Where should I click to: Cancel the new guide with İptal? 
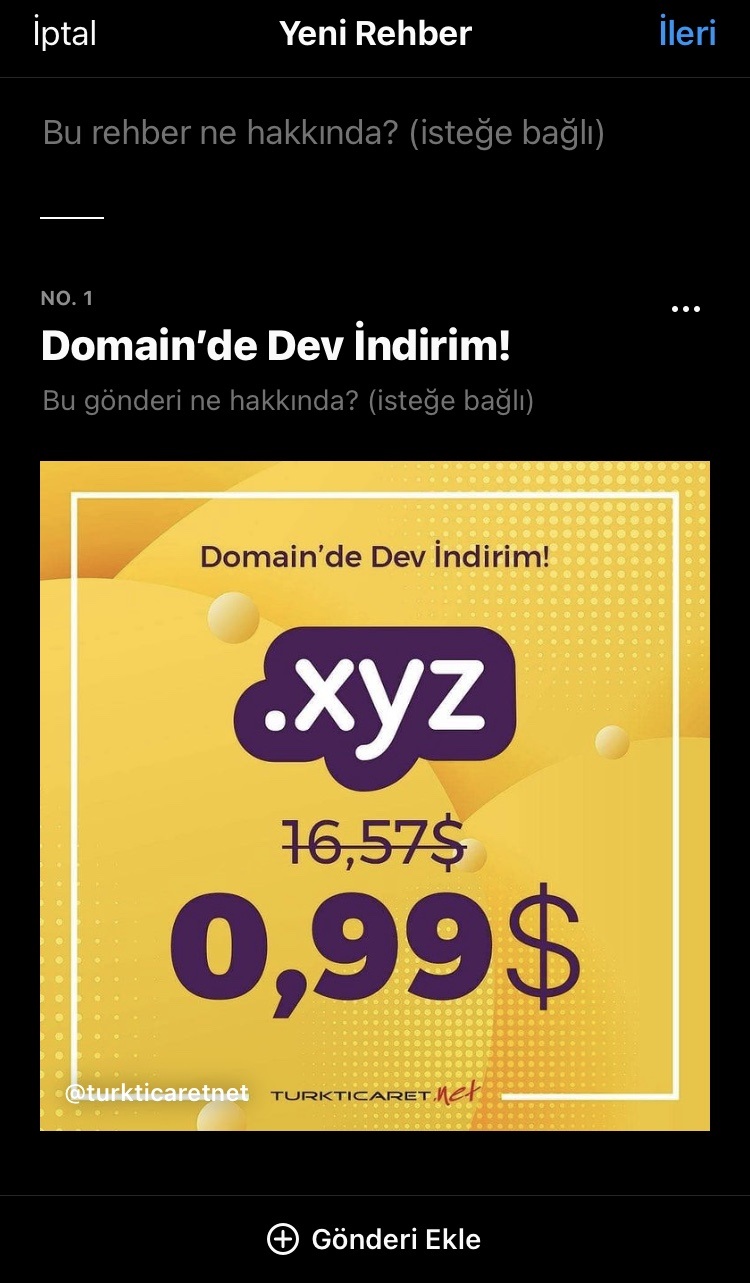(x=64, y=34)
